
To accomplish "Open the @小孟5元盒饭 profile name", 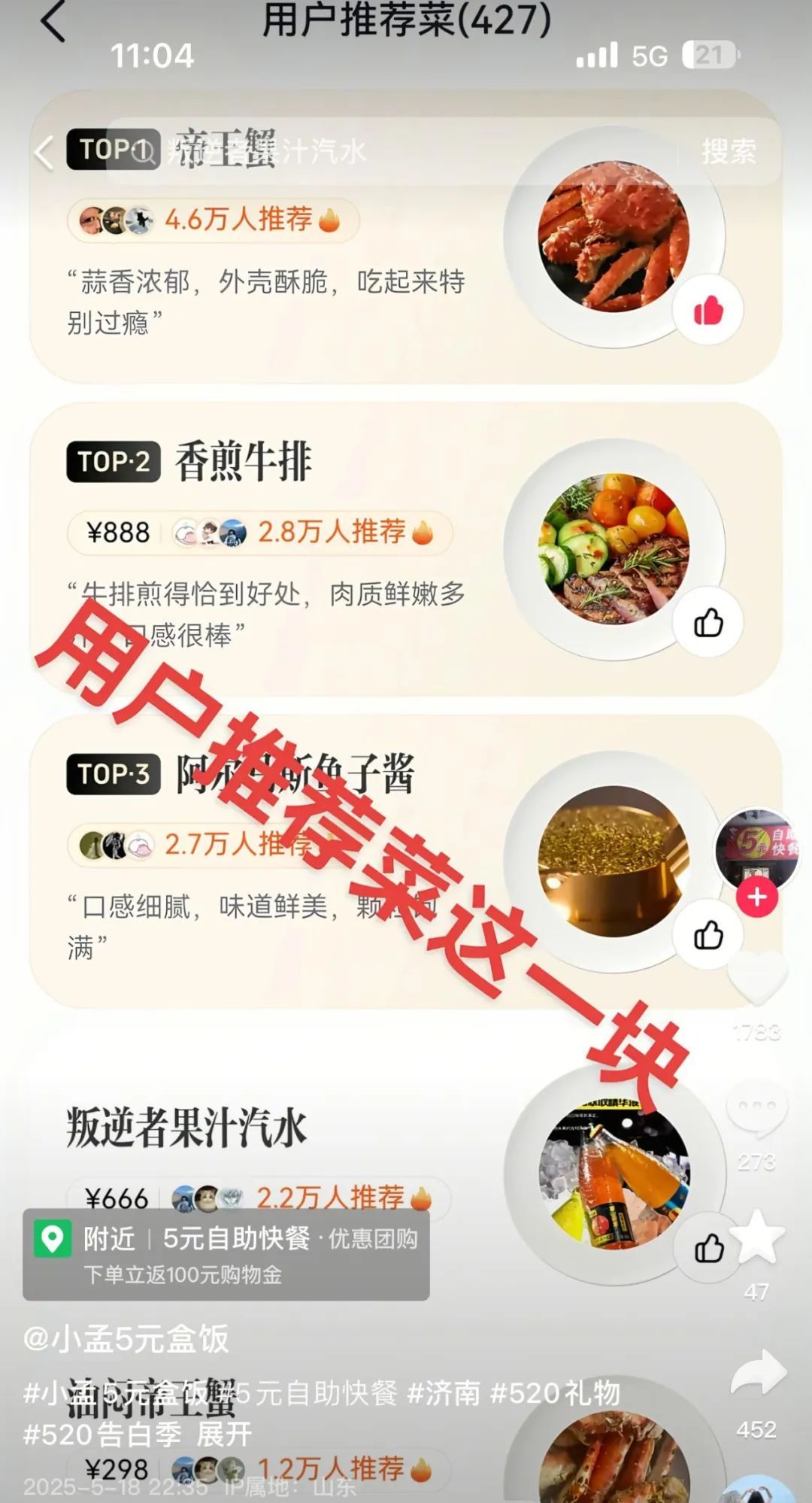I will point(126,1340).
